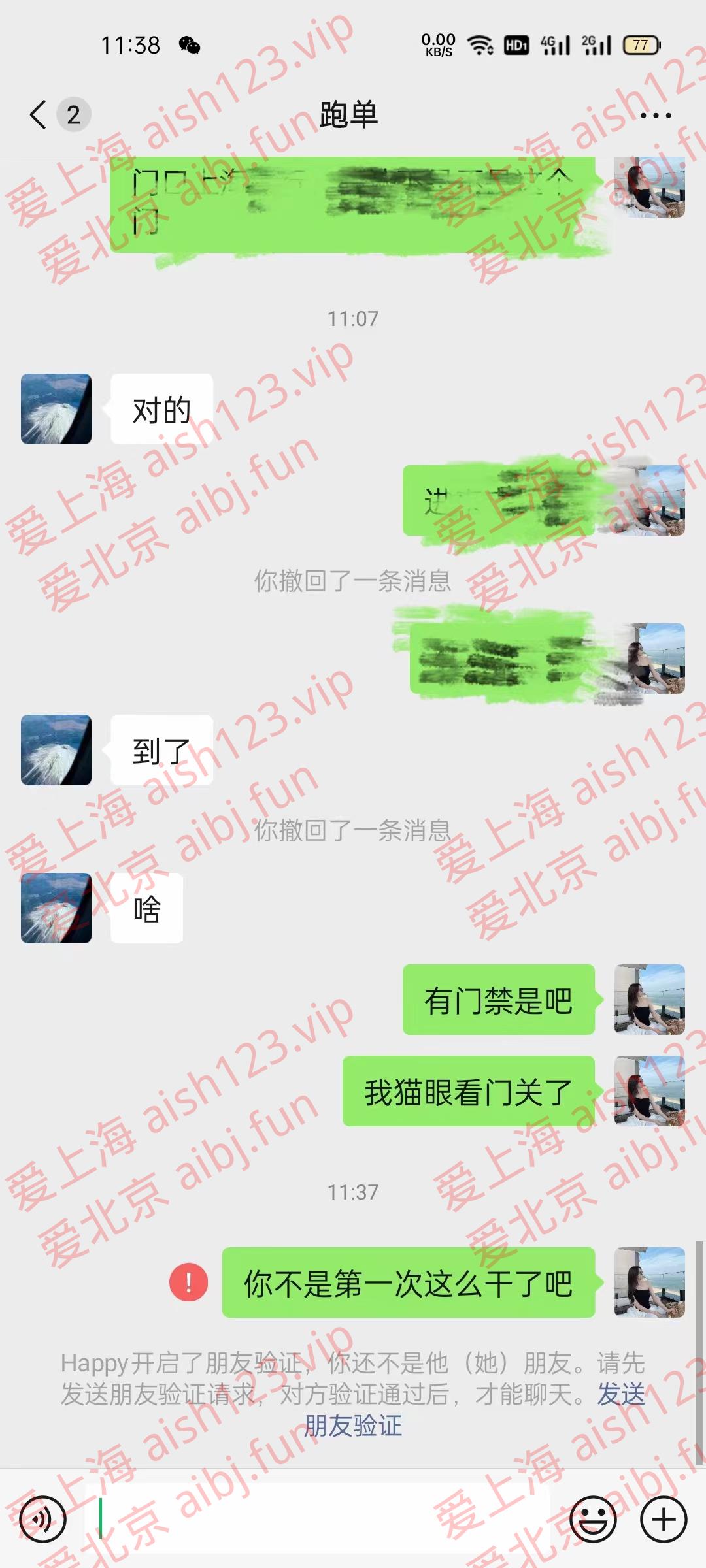The height and width of the screenshot is (1568, 706).
Task: Open contact avatar beside 对的 message
Action: click(56, 409)
